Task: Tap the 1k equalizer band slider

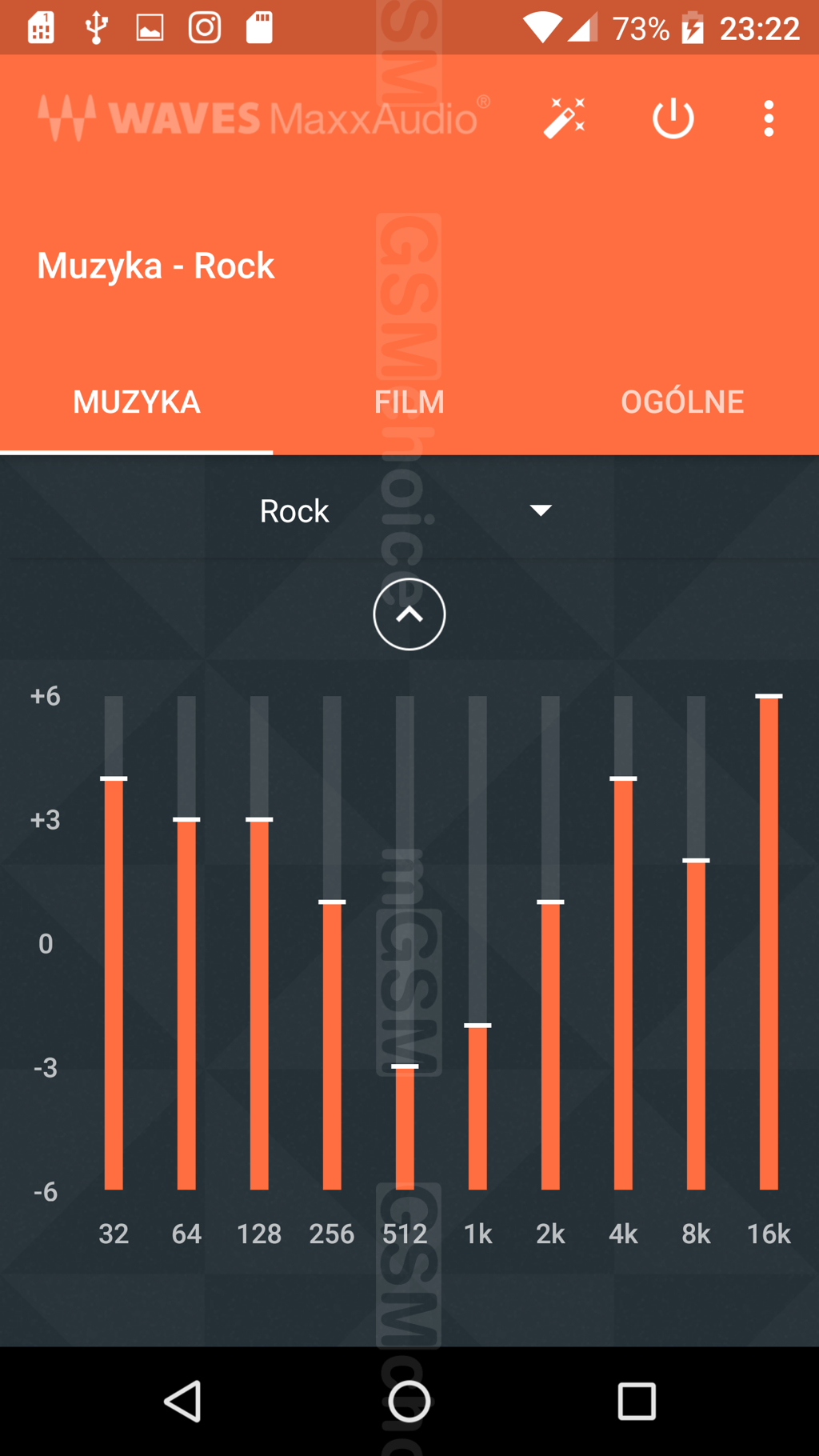Action: (477, 1026)
